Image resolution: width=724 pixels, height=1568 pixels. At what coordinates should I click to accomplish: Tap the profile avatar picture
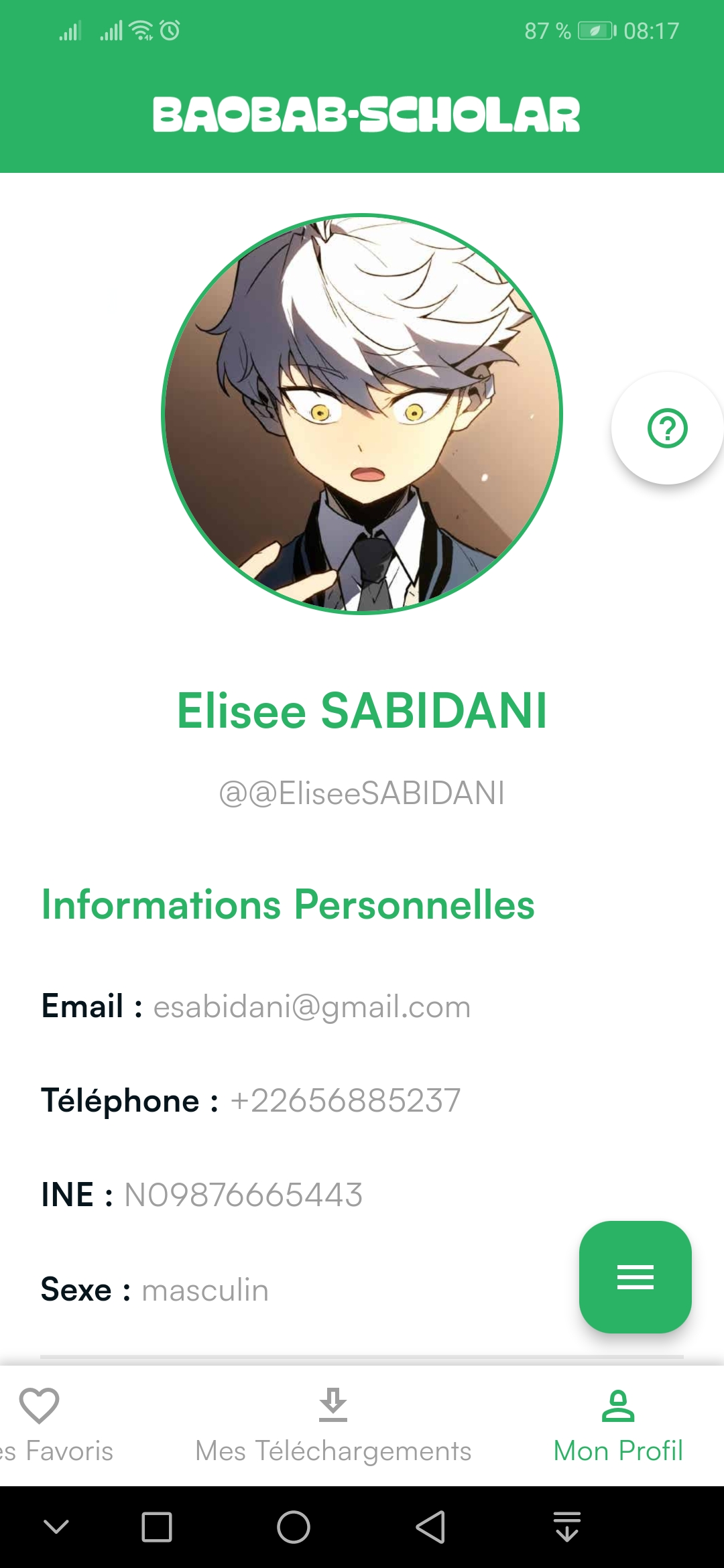click(362, 413)
